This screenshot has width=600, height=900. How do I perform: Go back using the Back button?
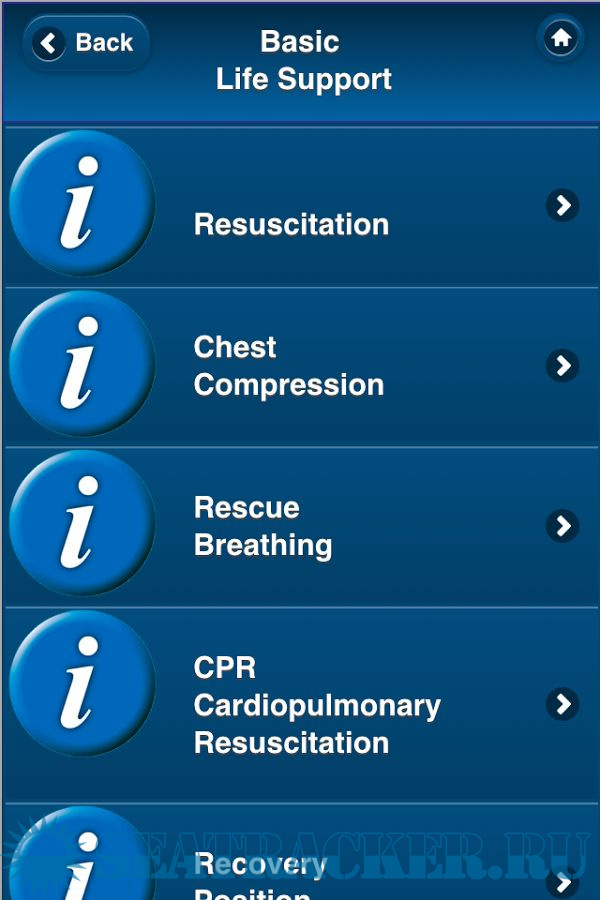(86, 43)
